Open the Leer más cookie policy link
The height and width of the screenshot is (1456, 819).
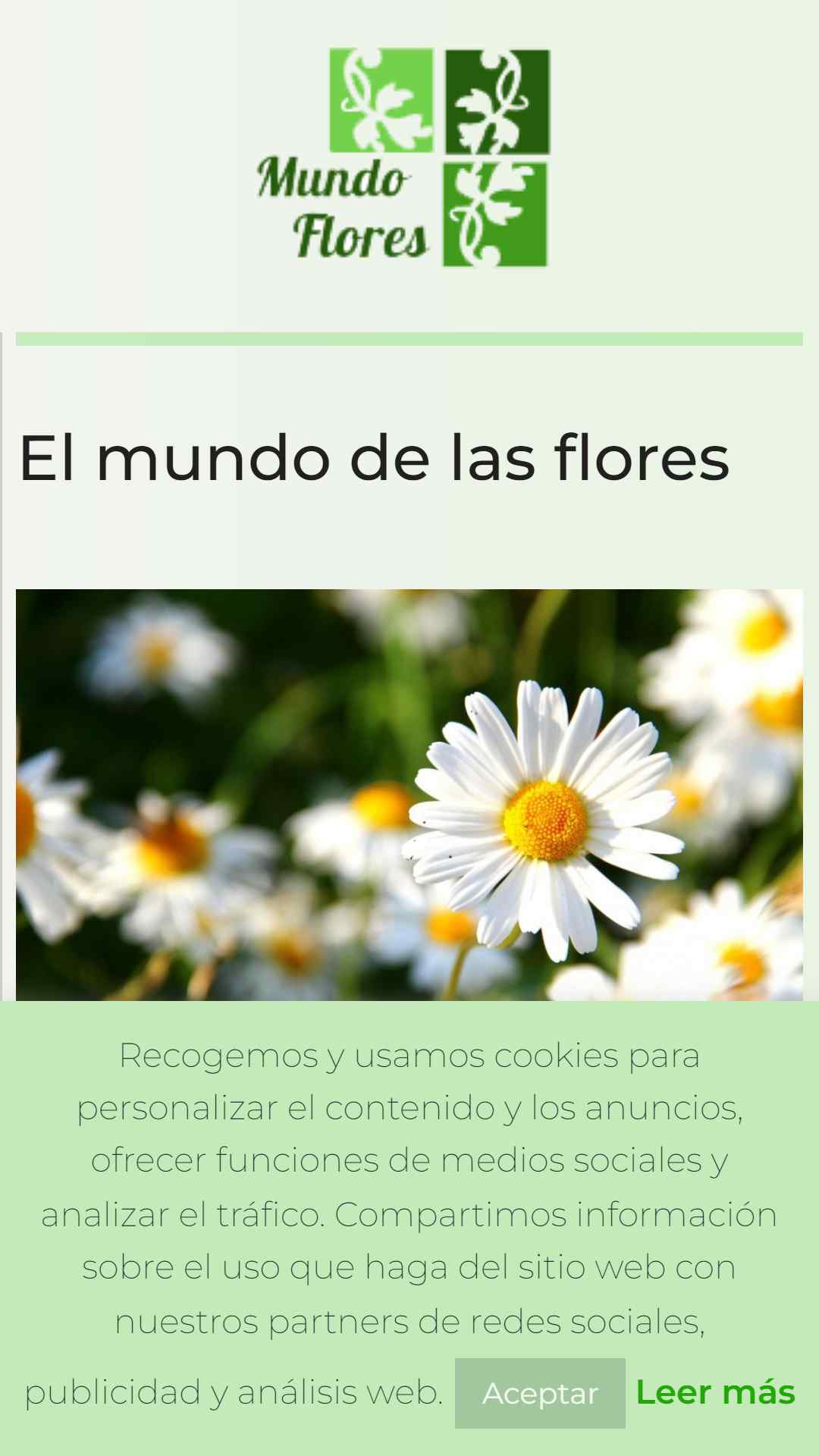pyautogui.click(x=715, y=1392)
